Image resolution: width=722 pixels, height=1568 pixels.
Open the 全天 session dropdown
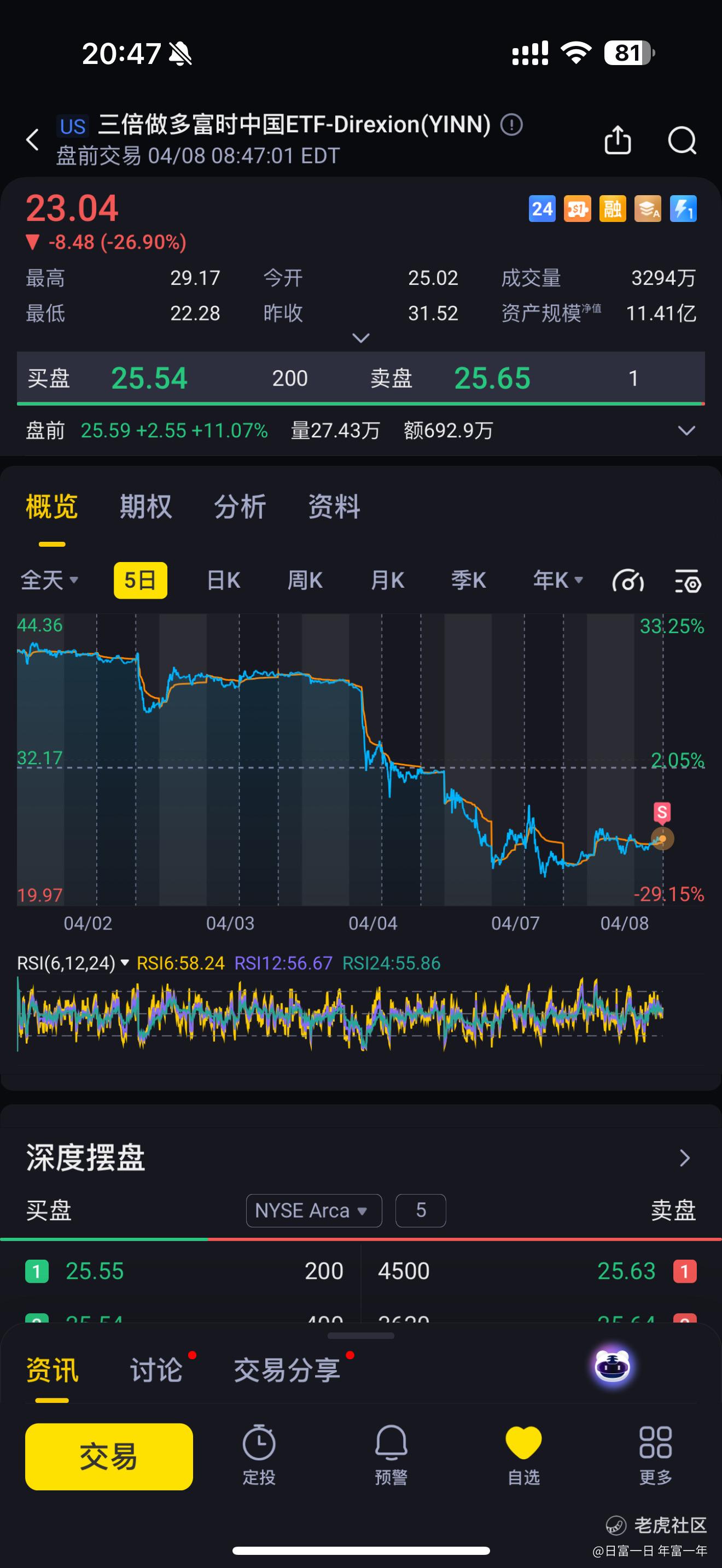(x=49, y=580)
